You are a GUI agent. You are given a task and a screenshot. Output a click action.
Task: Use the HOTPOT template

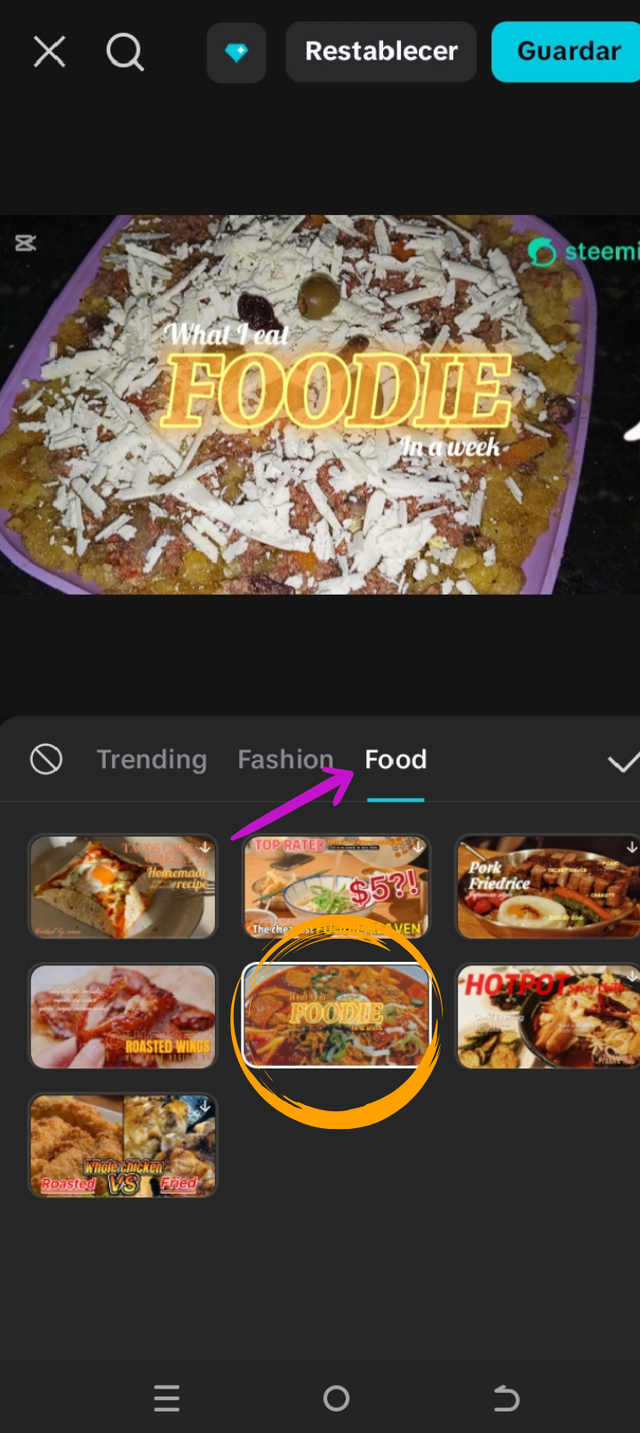pos(548,1016)
